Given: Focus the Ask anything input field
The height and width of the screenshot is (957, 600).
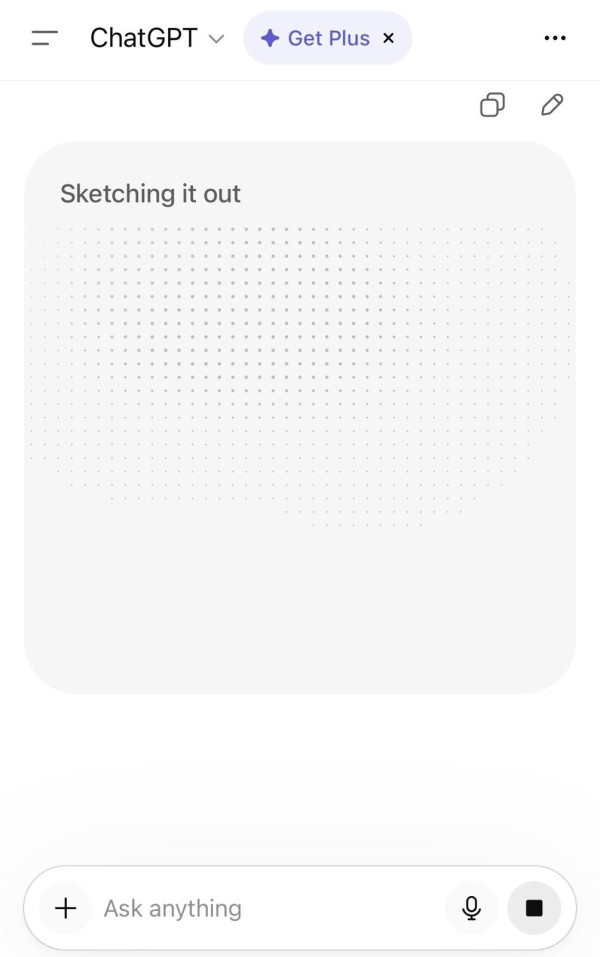Looking at the screenshot, I should click(265, 908).
